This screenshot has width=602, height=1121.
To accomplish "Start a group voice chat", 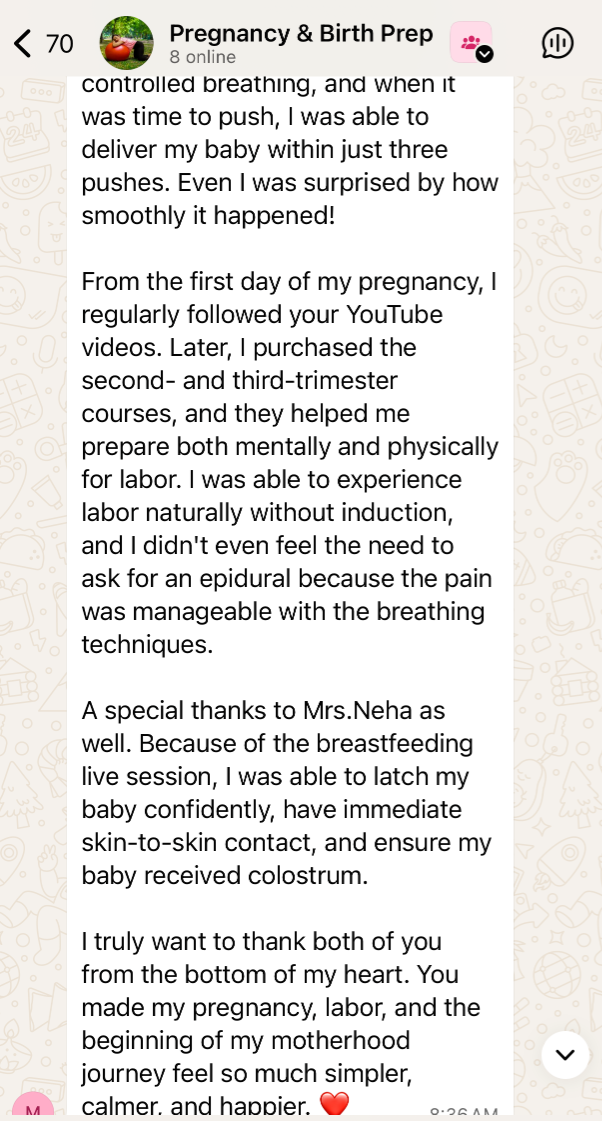I will 558,43.
